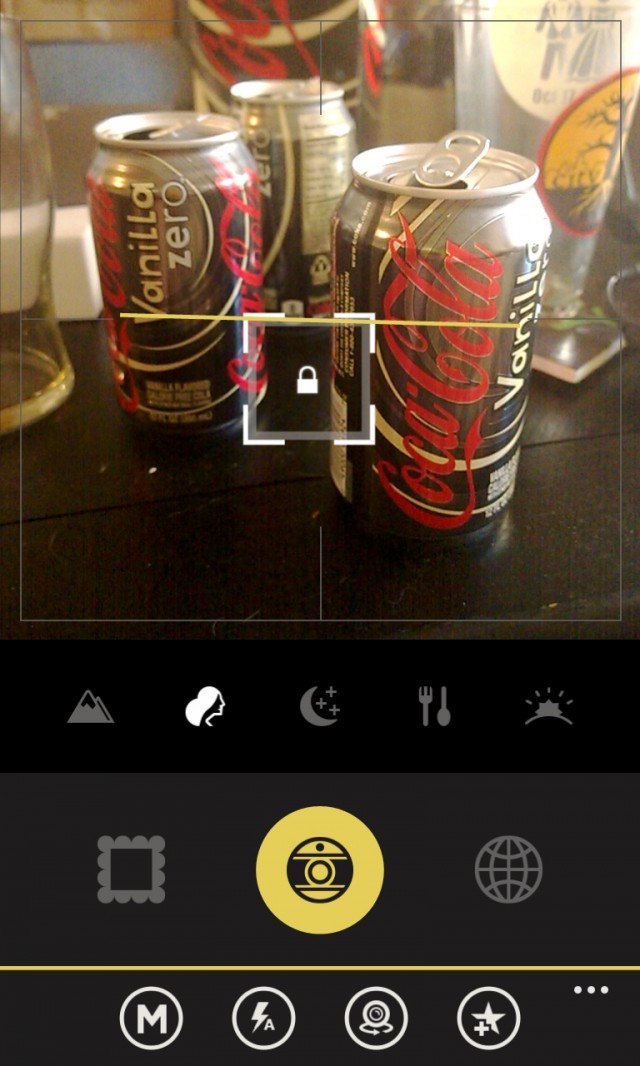
Task: Select the portrait scene mode
Action: click(x=205, y=706)
